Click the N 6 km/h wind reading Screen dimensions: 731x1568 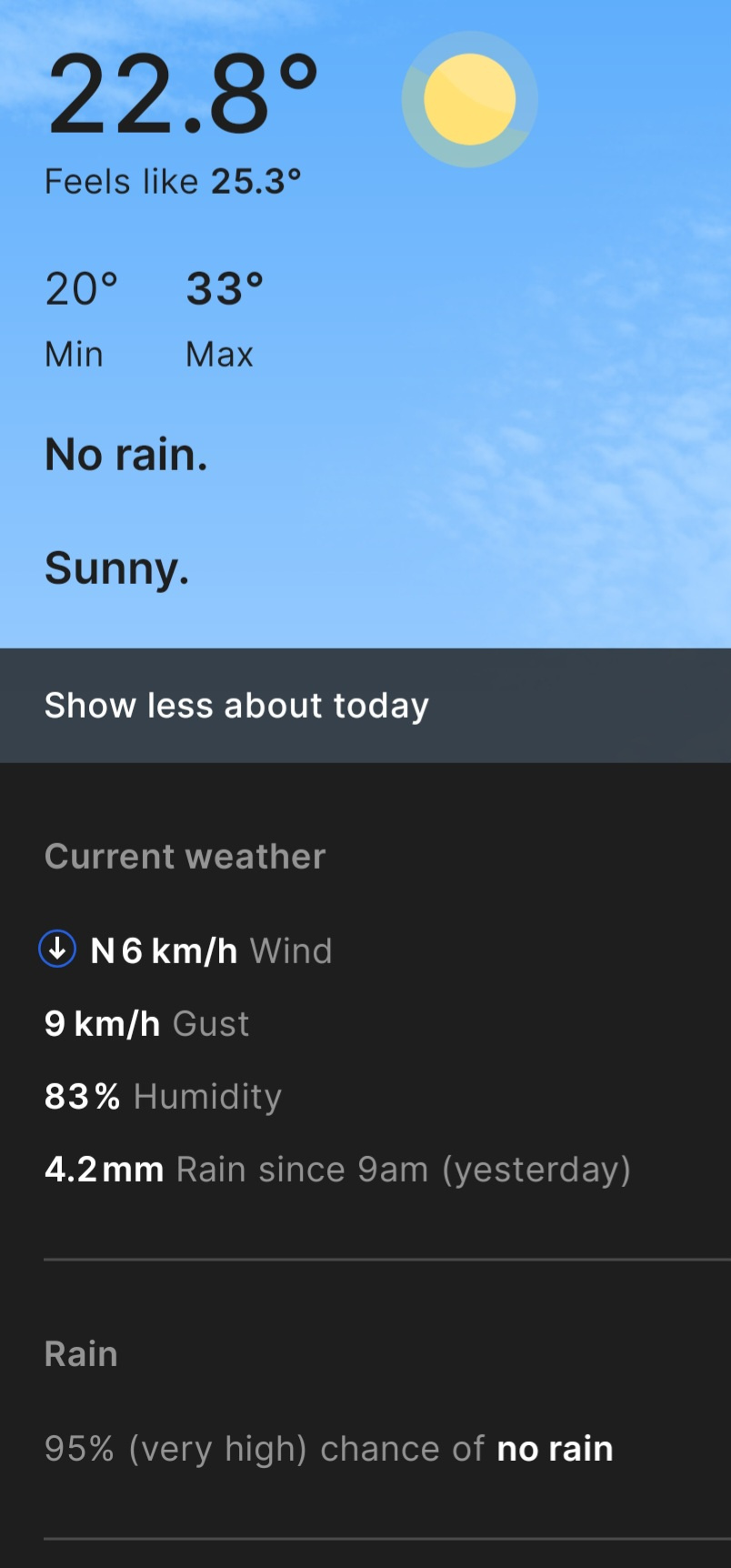click(164, 950)
